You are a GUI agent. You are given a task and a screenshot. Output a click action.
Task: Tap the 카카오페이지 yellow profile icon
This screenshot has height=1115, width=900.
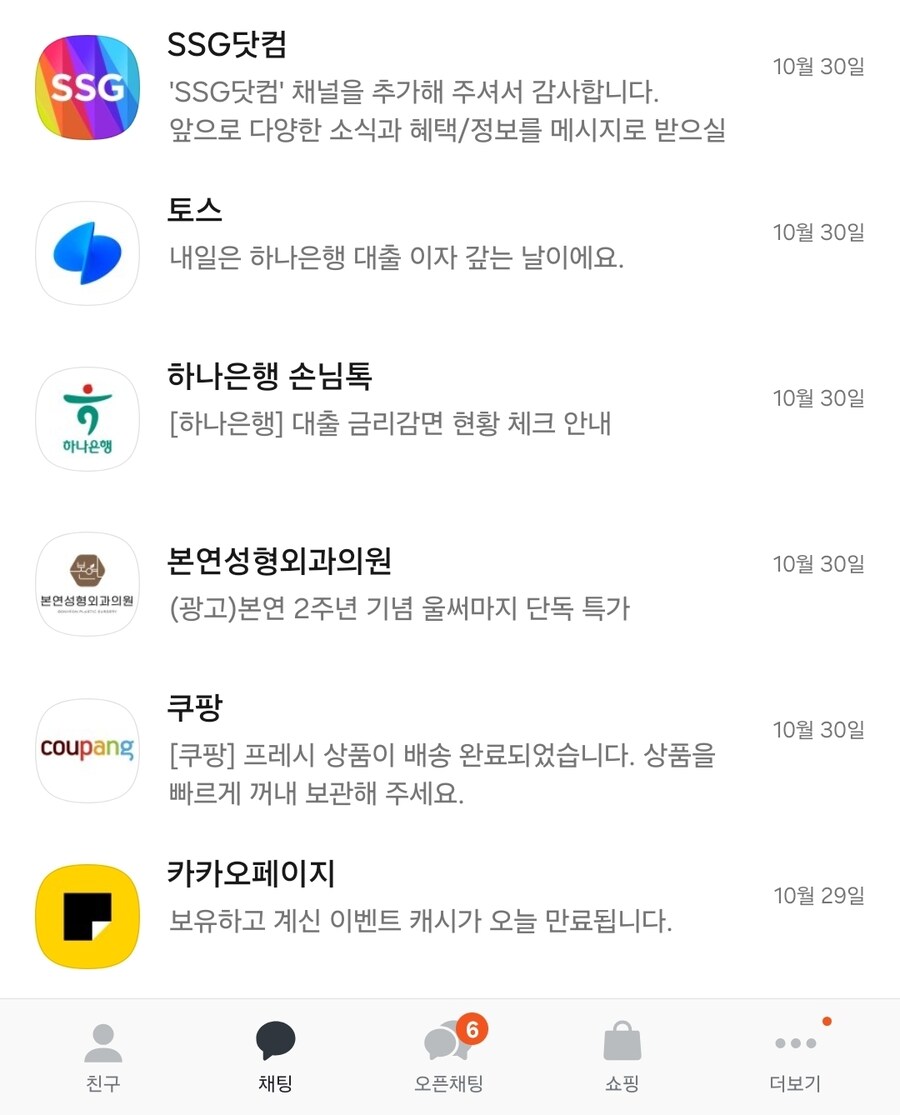[x=87, y=916]
